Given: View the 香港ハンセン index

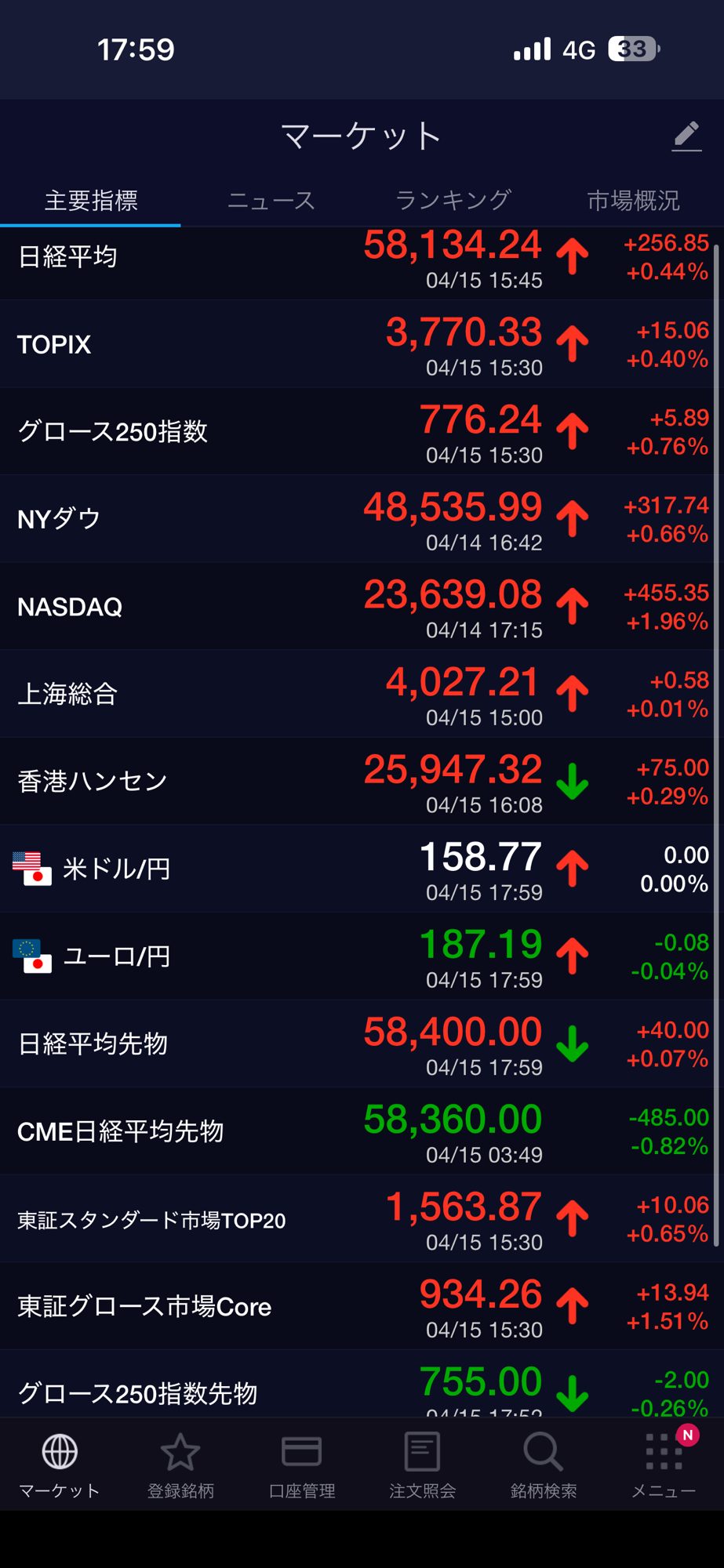Looking at the screenshot, I should click(x=361, y=781).
